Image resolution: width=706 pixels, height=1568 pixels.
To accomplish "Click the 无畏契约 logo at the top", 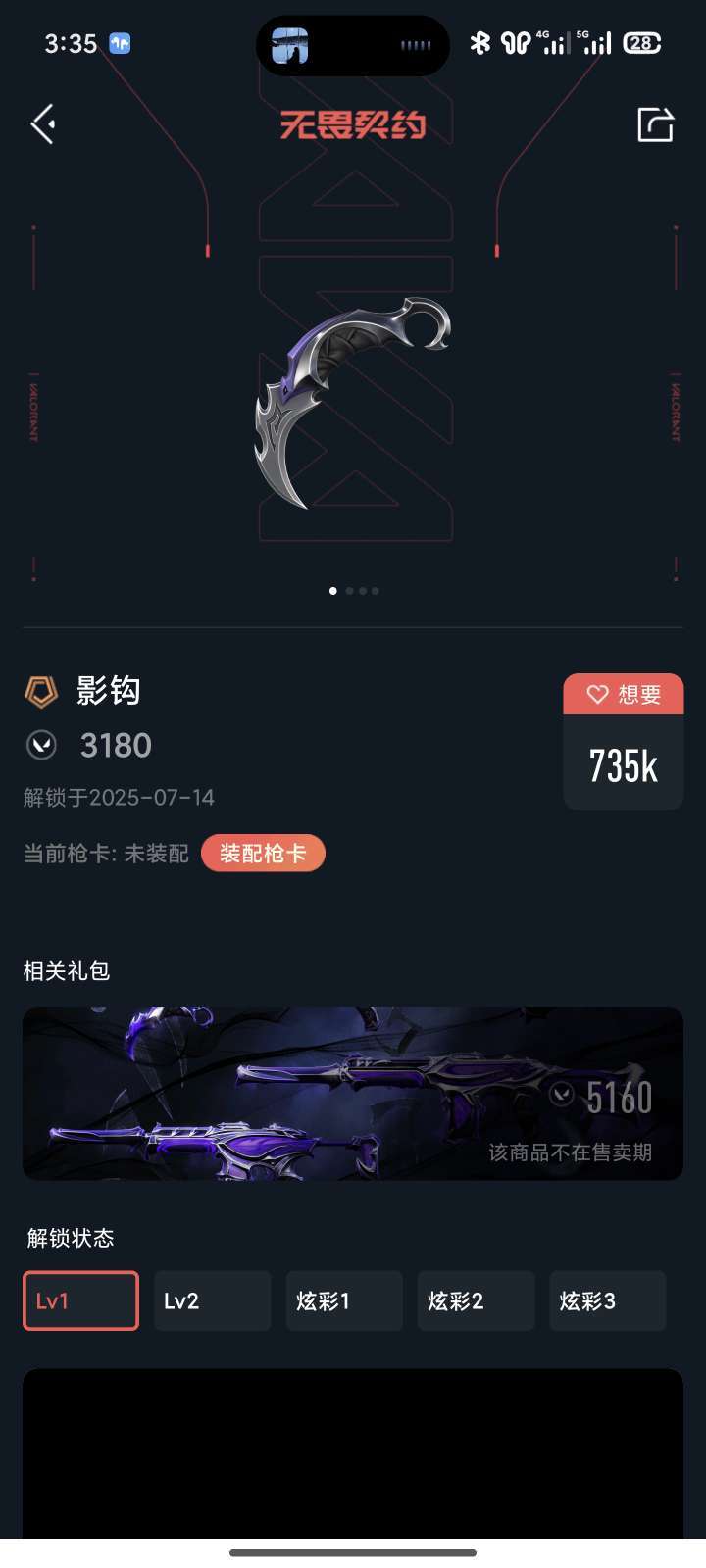I will (353, 124).
